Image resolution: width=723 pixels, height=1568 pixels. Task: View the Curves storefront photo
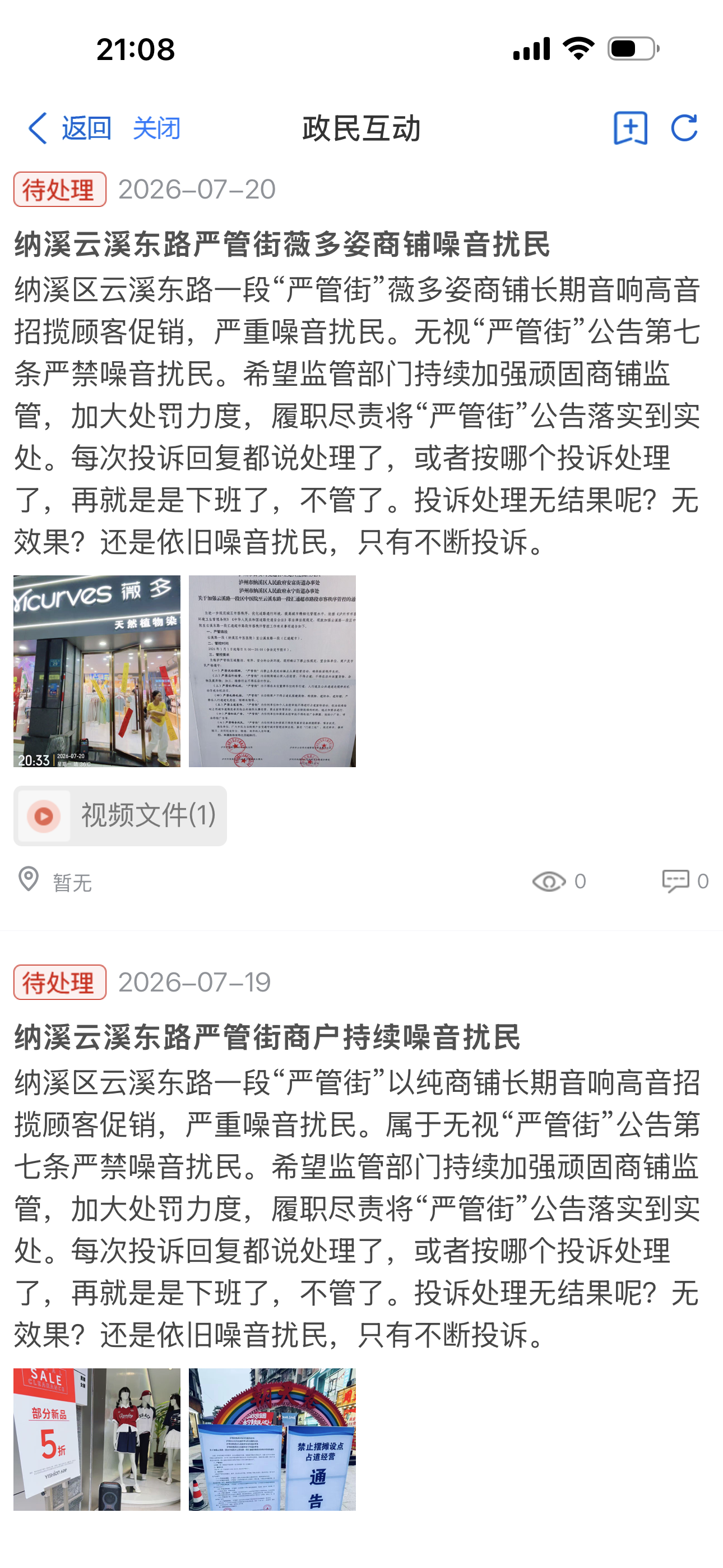(x=97, y=671)
